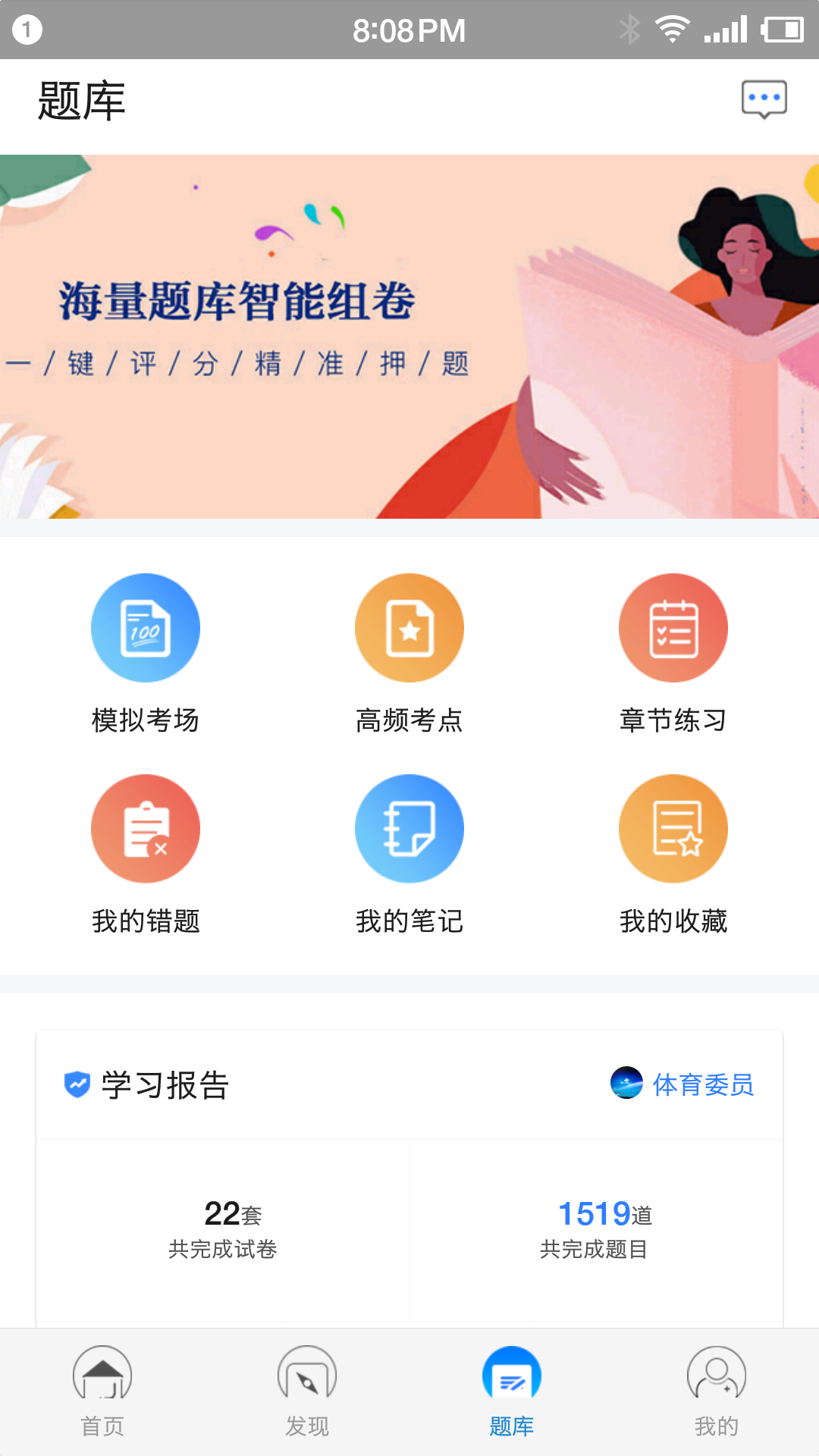Viewport: 819px width, 1456px height.
Task: Select the 发现 discover compass icon
Action: point(306,1380)
